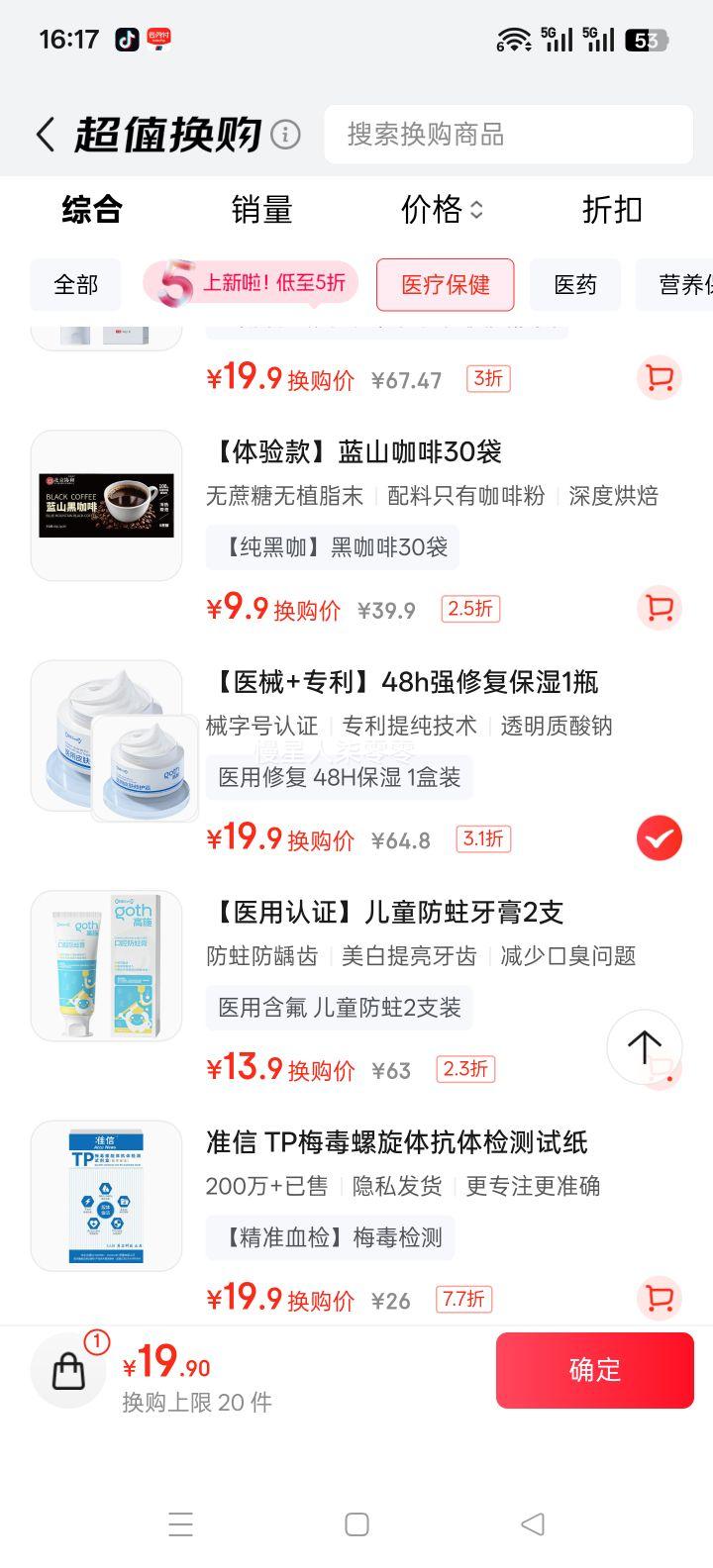This screenshot has width=713, height=1568.
Task: Tap the system home button
Action: [356, 1524]
